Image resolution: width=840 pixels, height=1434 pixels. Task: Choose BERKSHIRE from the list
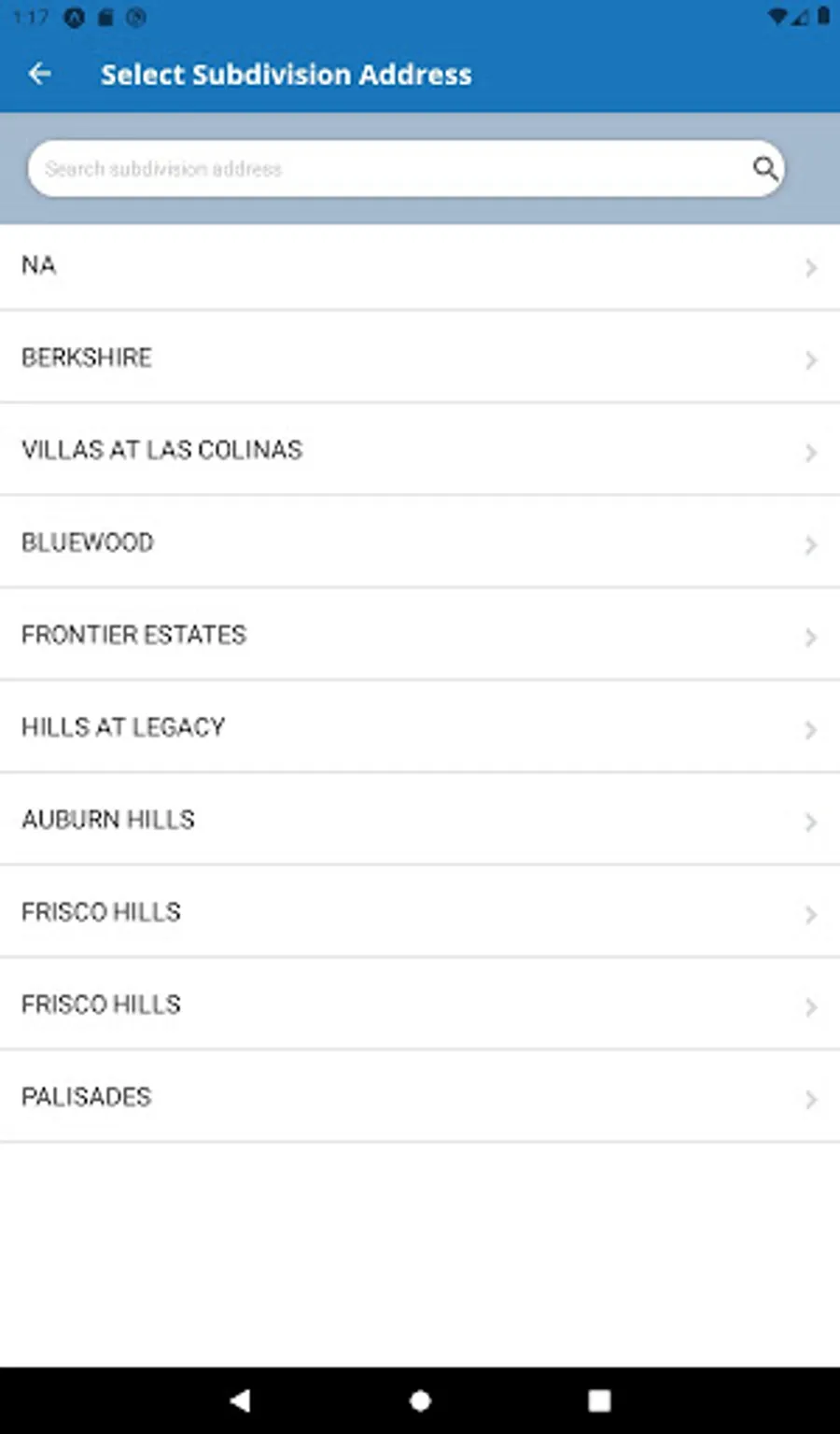419,358
